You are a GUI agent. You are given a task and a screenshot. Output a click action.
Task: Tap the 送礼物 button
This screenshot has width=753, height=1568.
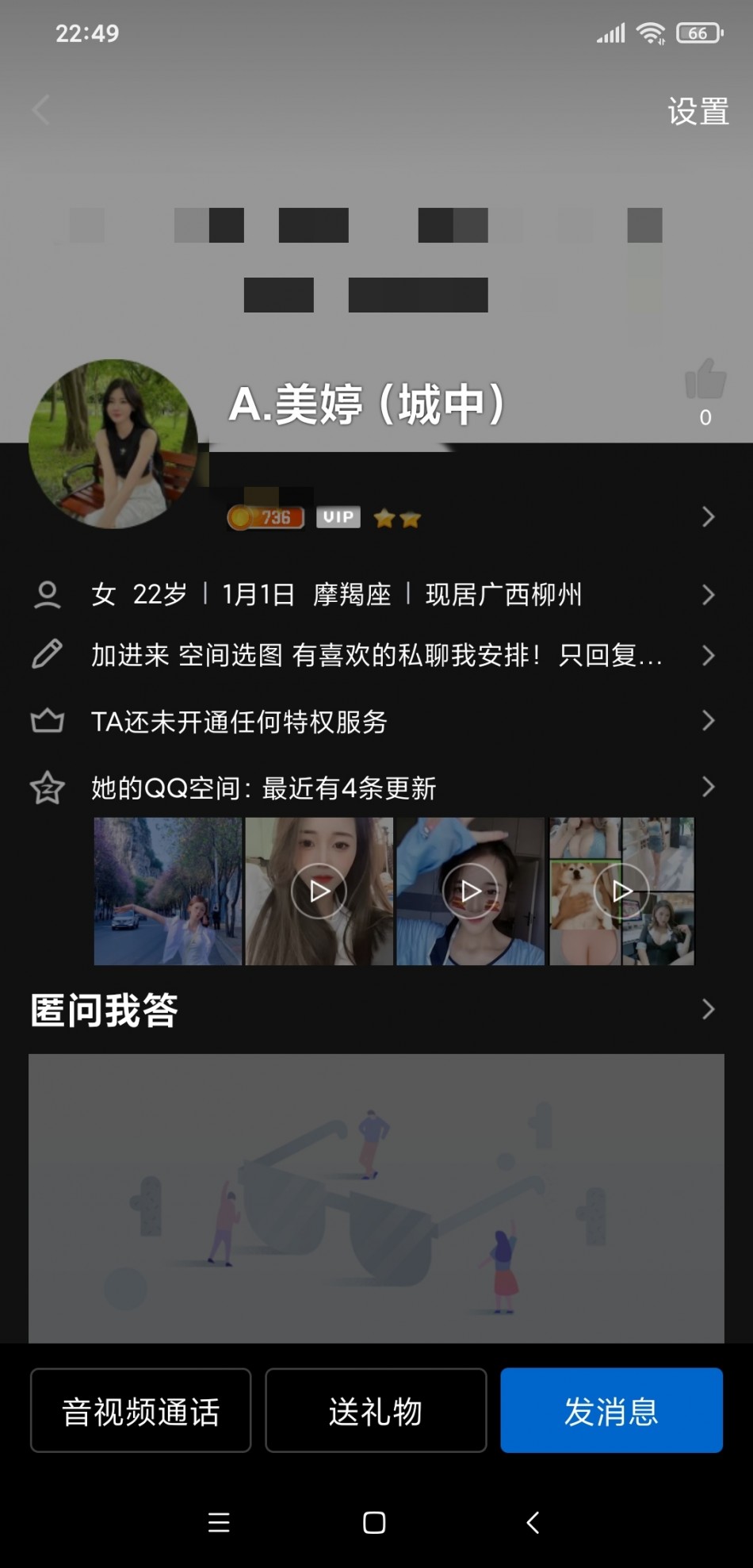click(376, 1411)
